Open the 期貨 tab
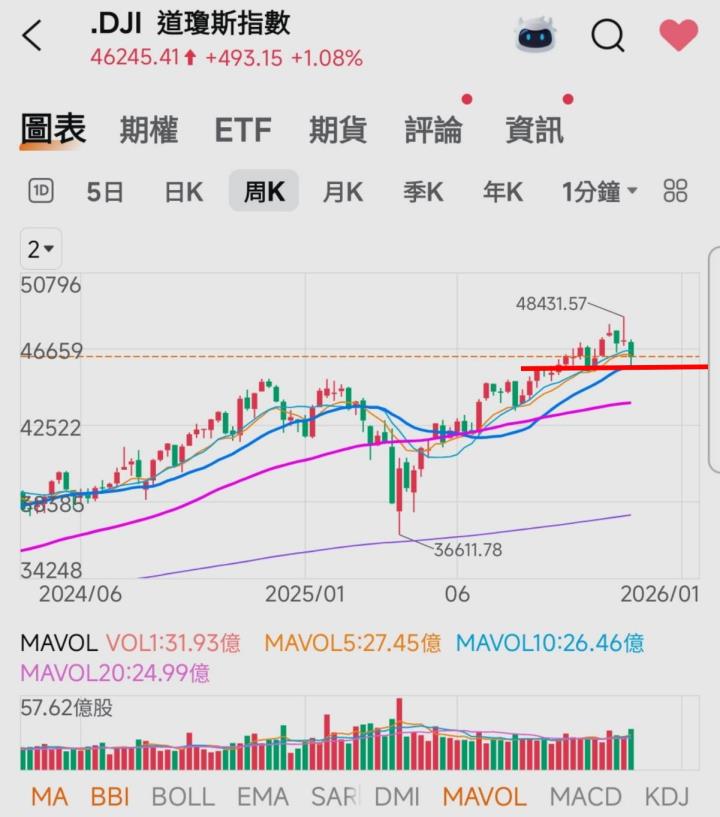 coord(337,130)
